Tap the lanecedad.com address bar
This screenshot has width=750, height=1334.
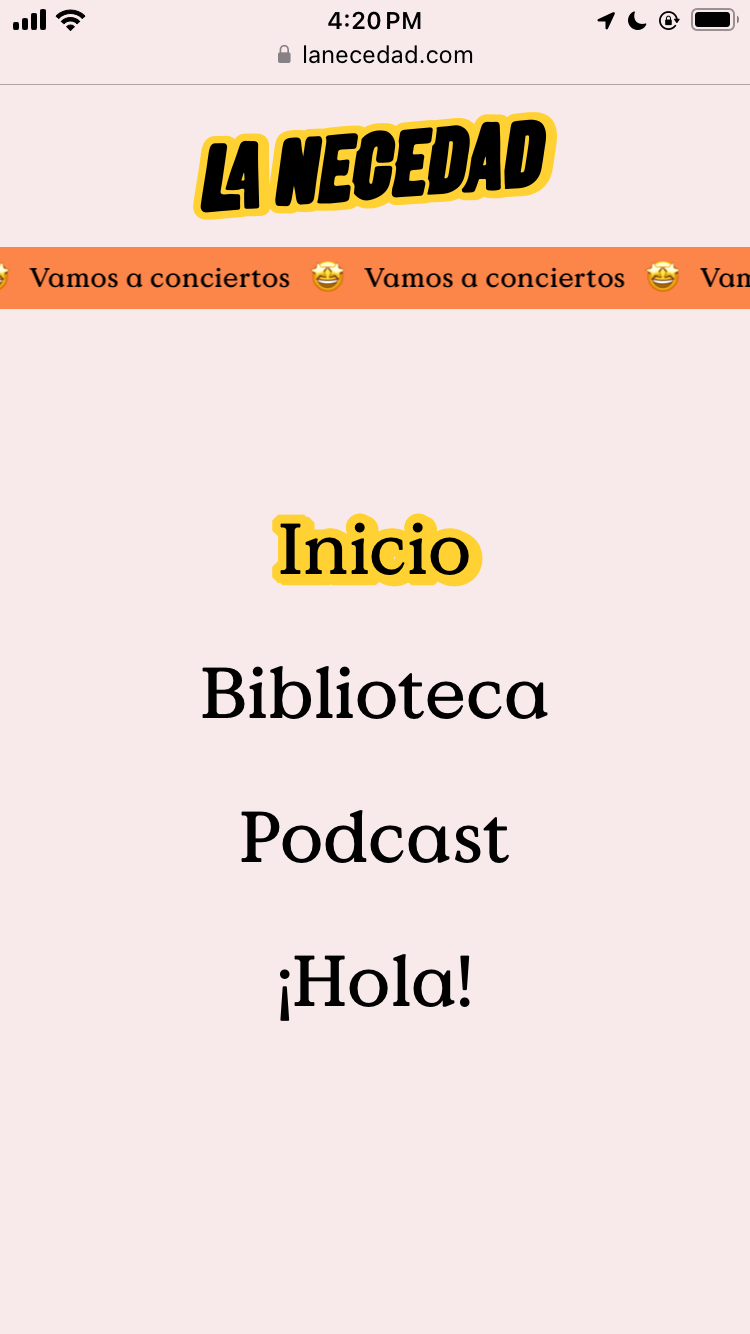(375, 55)
